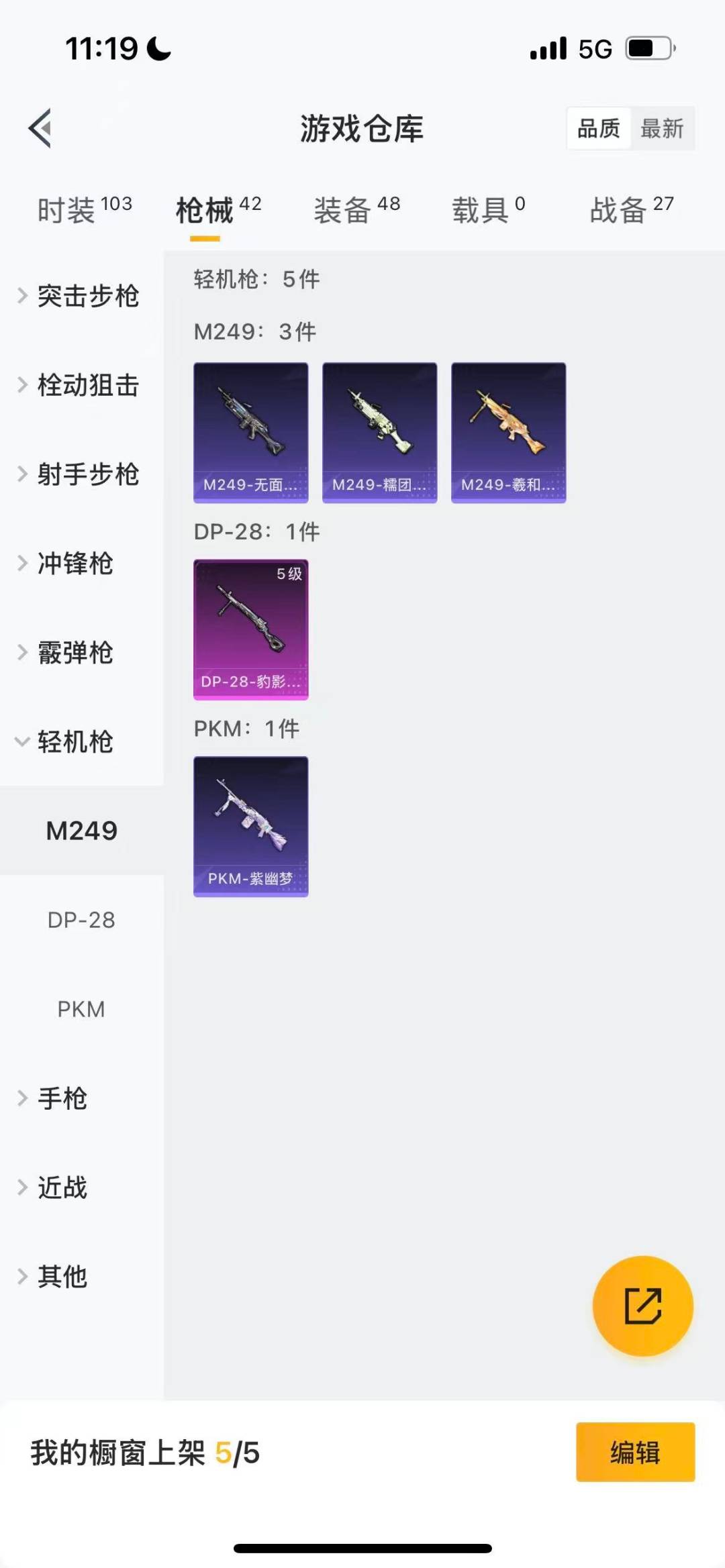Switch to the 战备 tab
725x1568 pixels.
point(631,210)
